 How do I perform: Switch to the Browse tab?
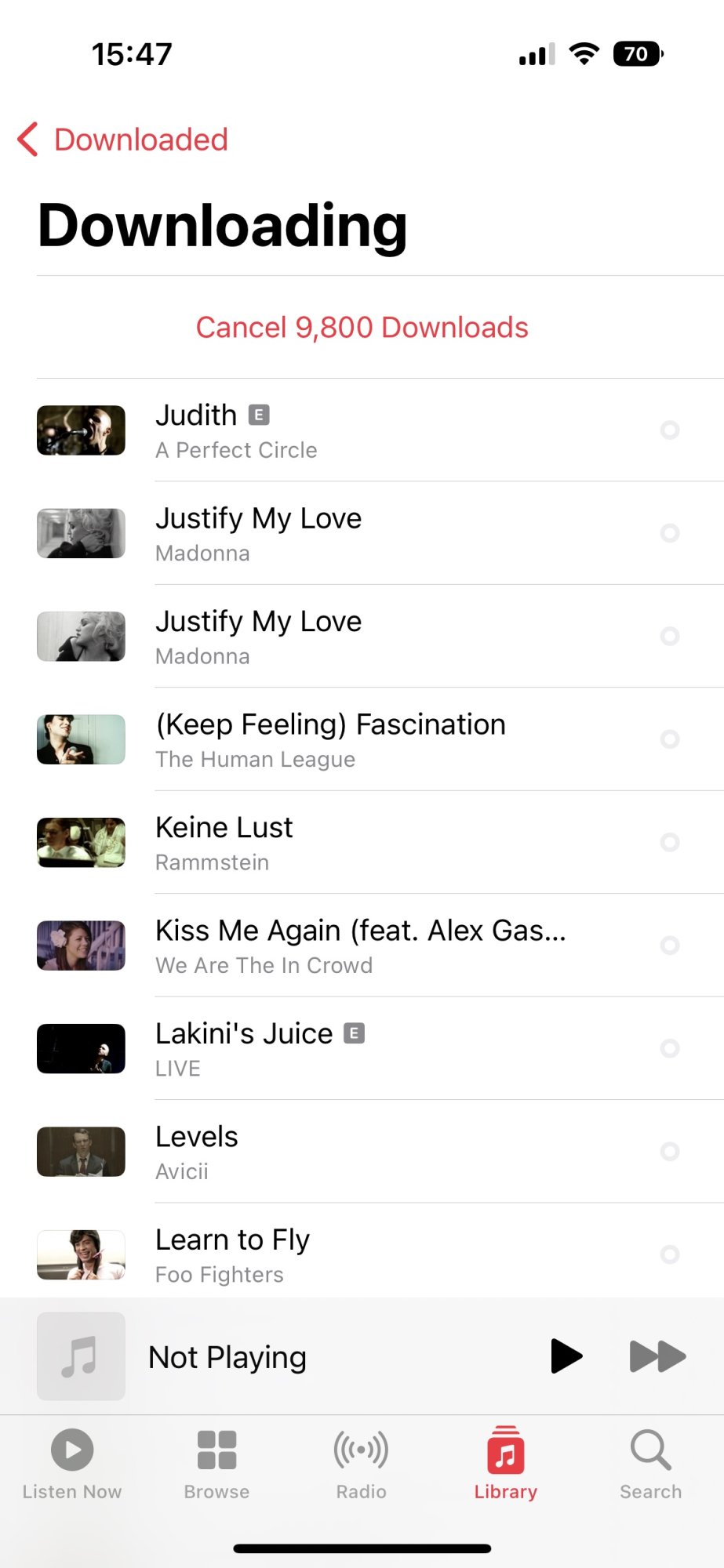(x=216, y=1464)
